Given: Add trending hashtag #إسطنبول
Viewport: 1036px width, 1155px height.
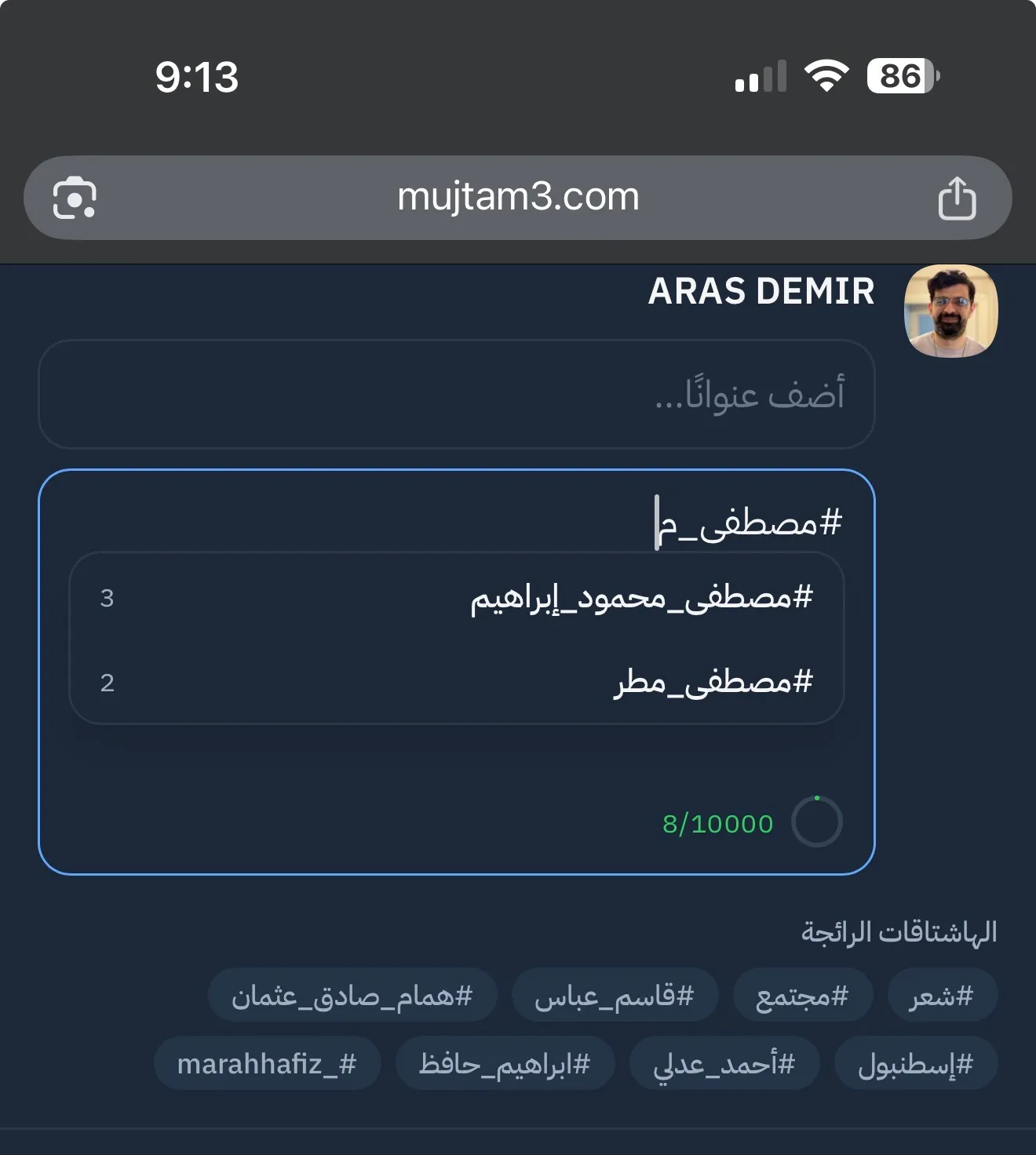Looking at the screenshot, I should tap(915, 1064).
